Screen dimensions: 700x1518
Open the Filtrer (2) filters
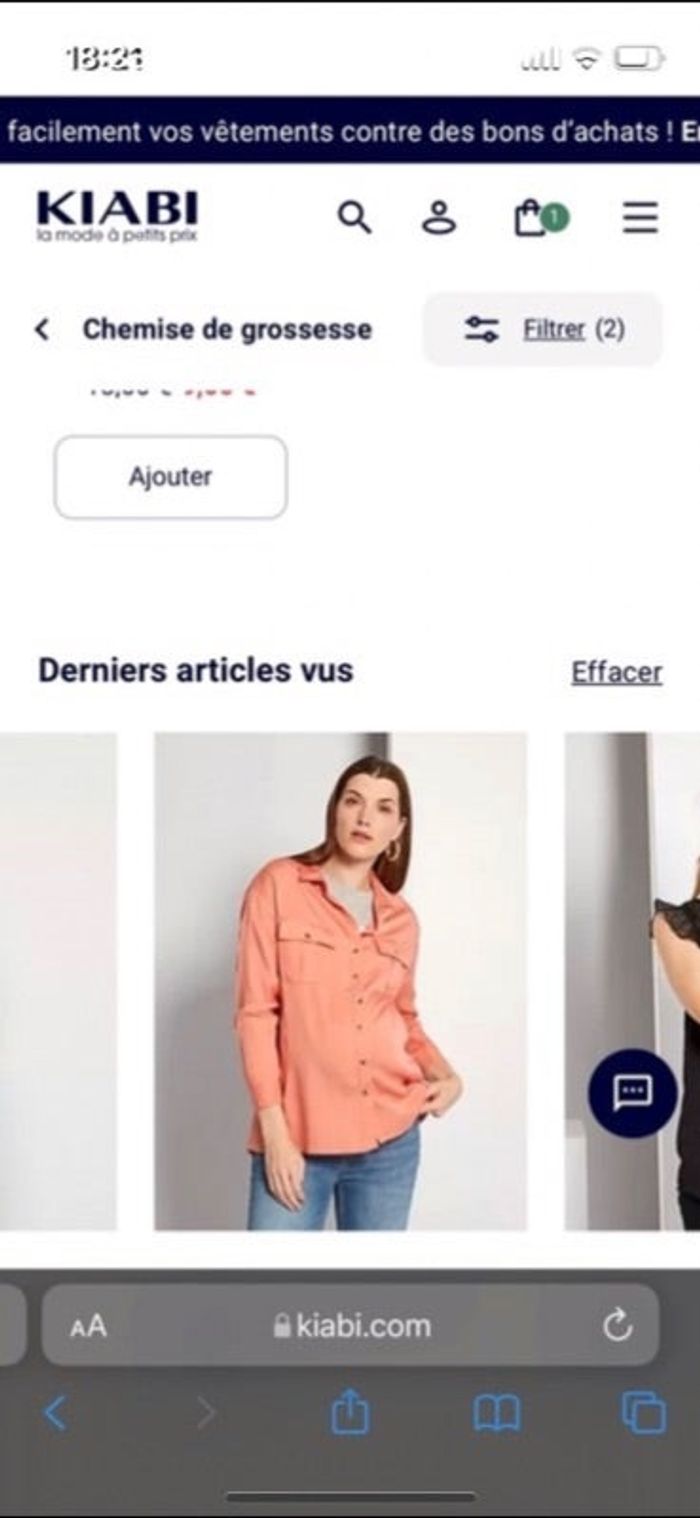(543, 329)
